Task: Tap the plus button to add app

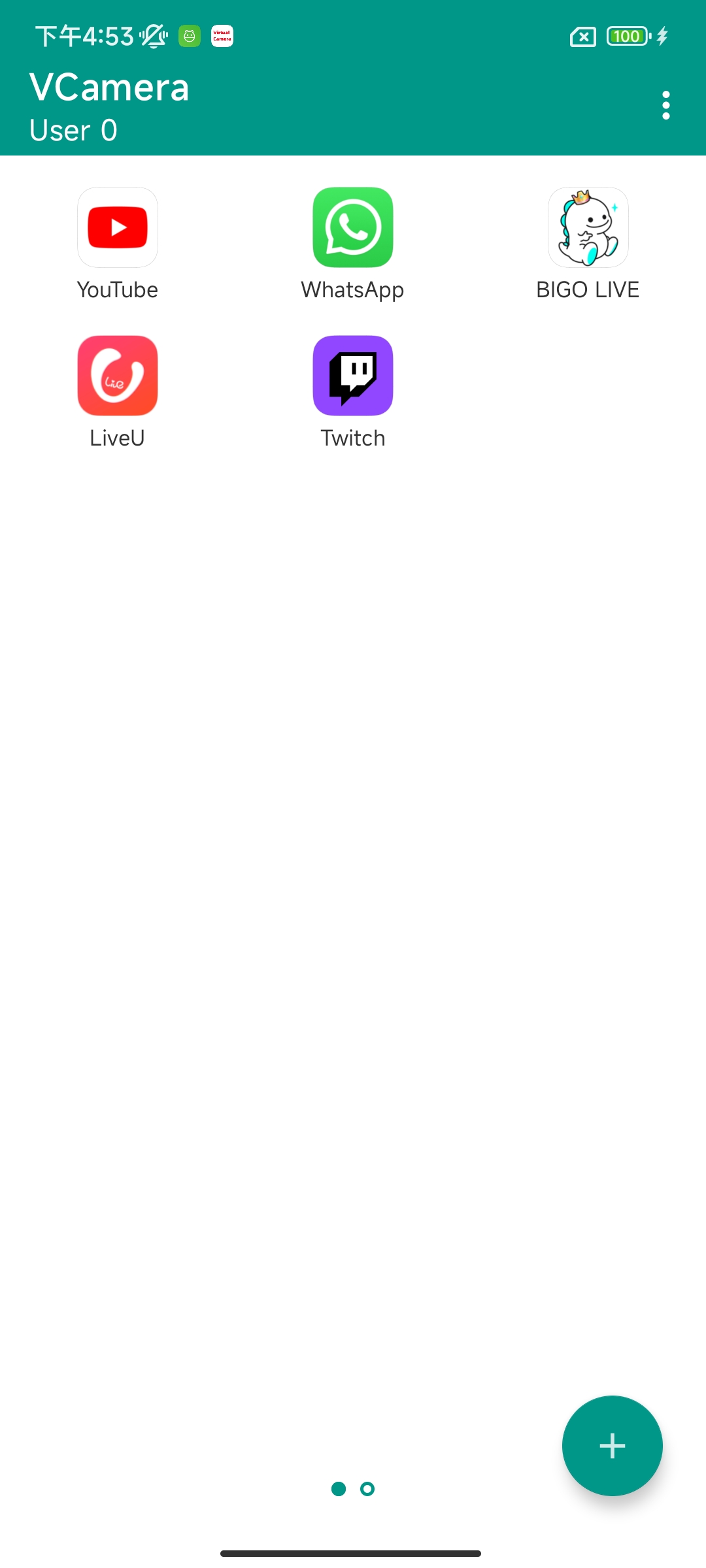Action: [612, 1446]
